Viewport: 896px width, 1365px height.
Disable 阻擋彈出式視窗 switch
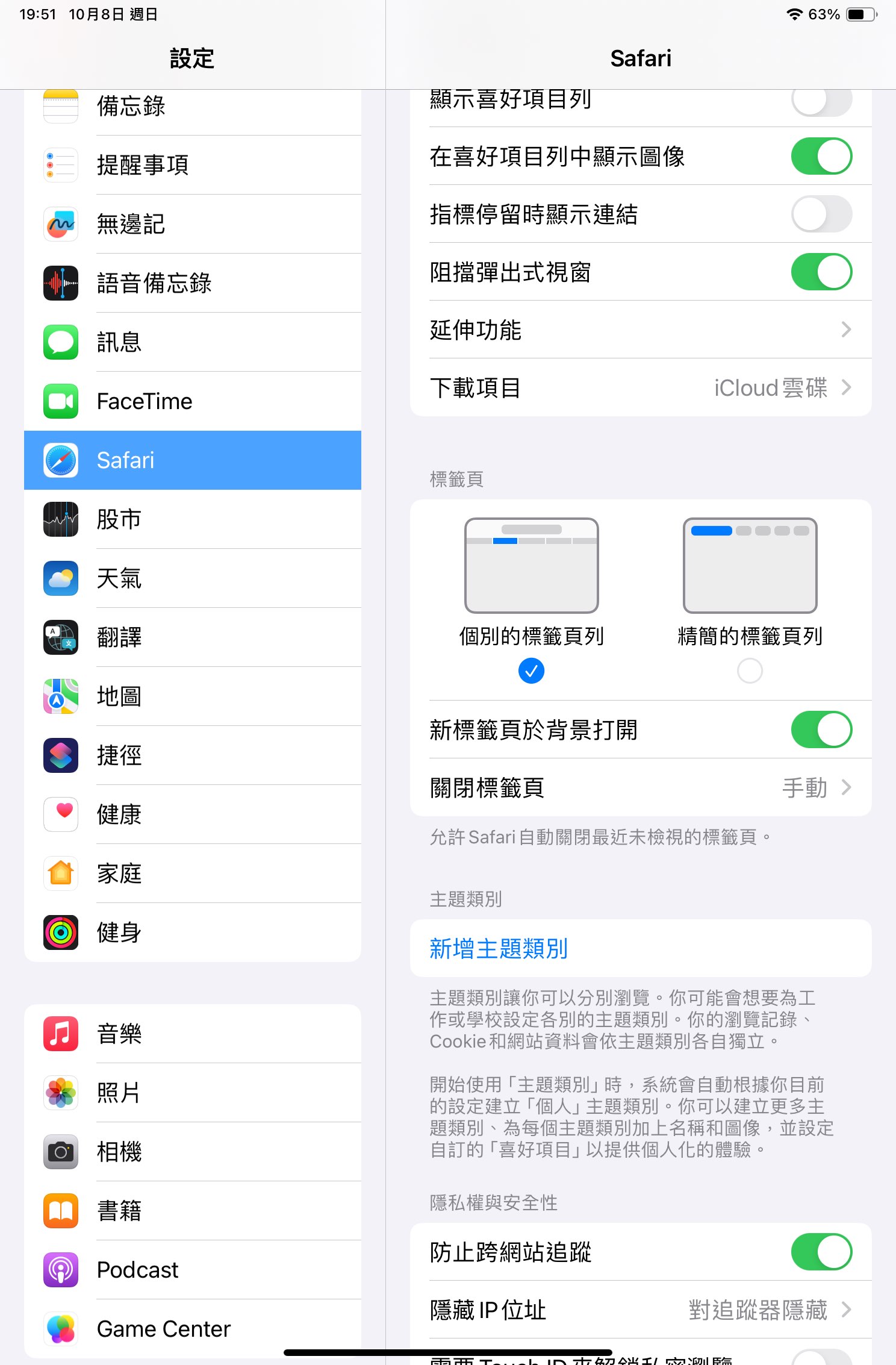(x=821, y=272)
